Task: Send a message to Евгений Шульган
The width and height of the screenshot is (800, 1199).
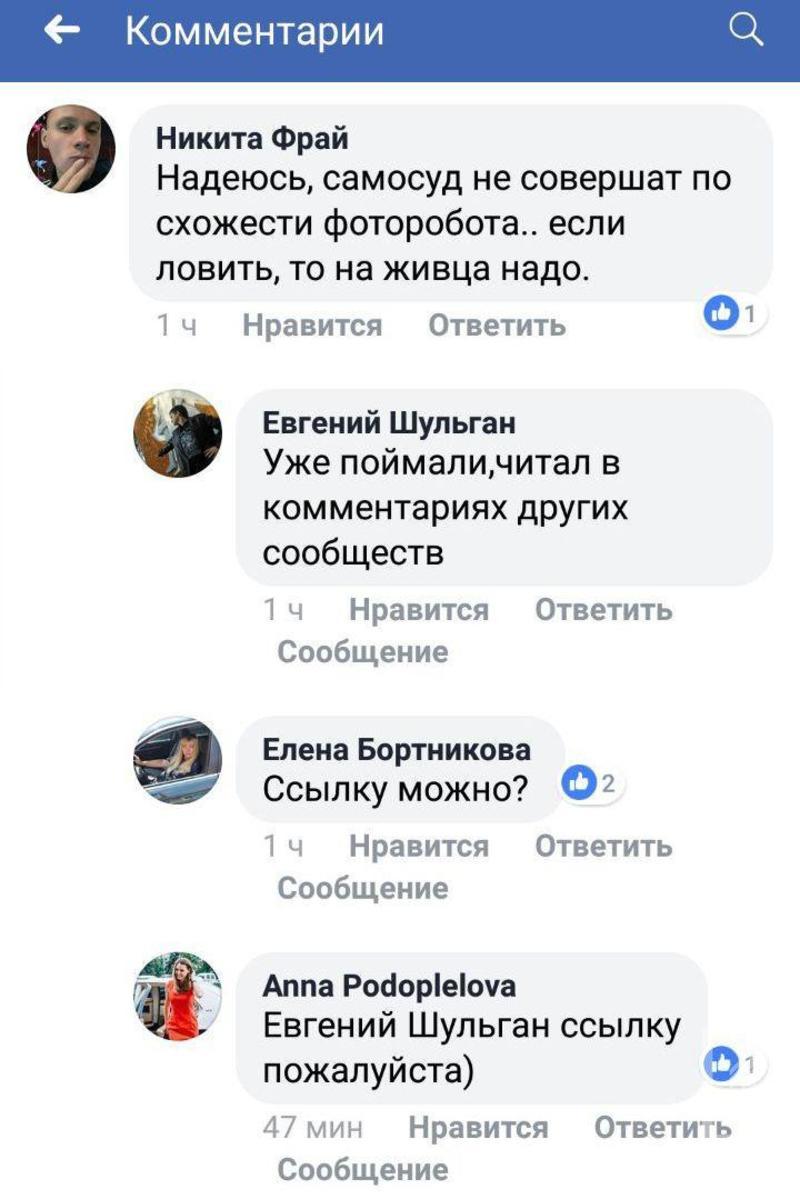Action: pyautogui.click(x=363, y=652)
